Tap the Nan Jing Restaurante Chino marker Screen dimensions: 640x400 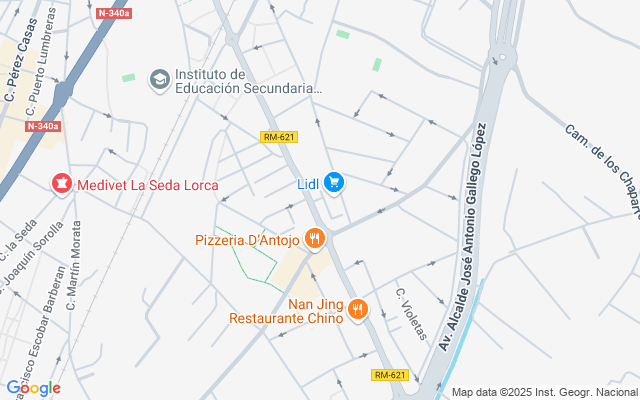tap(358, 310)
